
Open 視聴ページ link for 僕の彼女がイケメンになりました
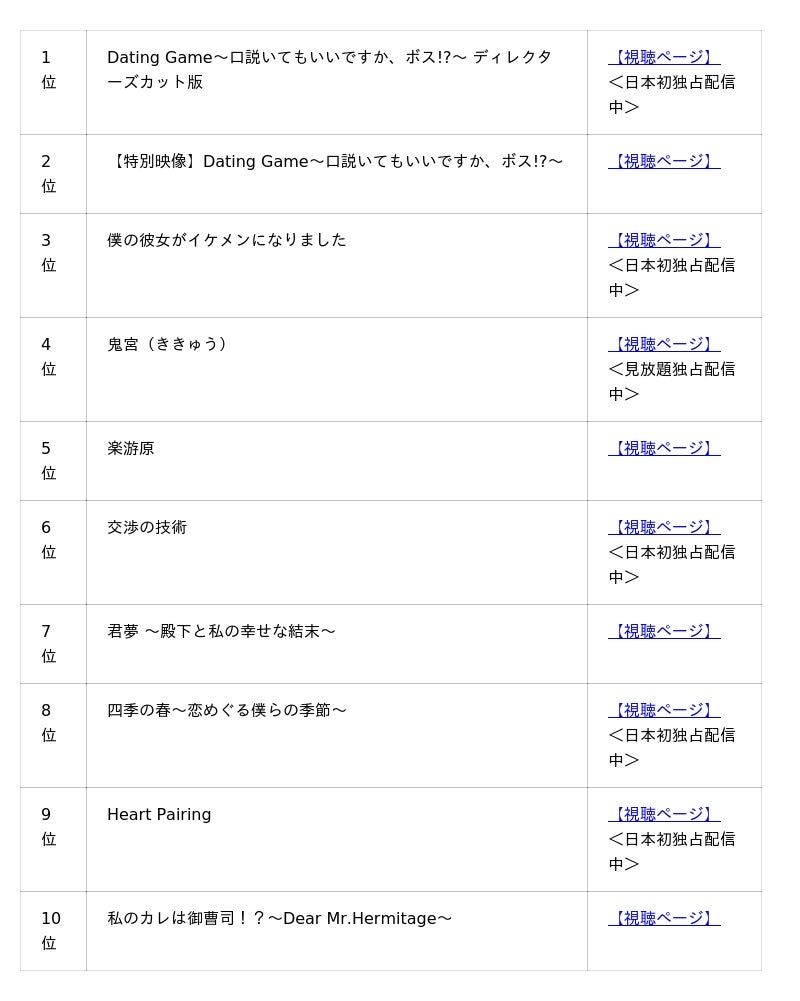(x=664, y=240)
